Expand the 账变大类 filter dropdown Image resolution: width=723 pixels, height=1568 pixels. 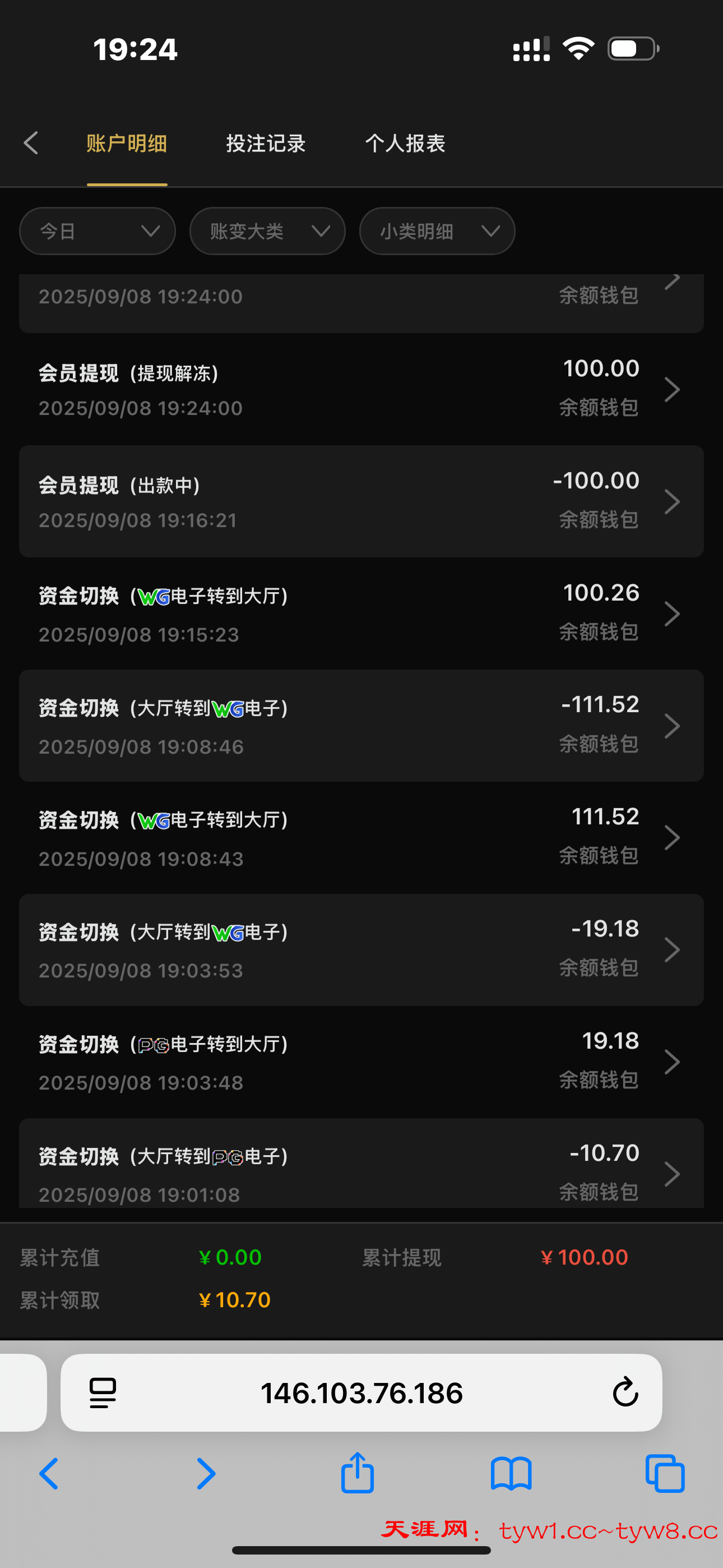click(x=267, y=231)
